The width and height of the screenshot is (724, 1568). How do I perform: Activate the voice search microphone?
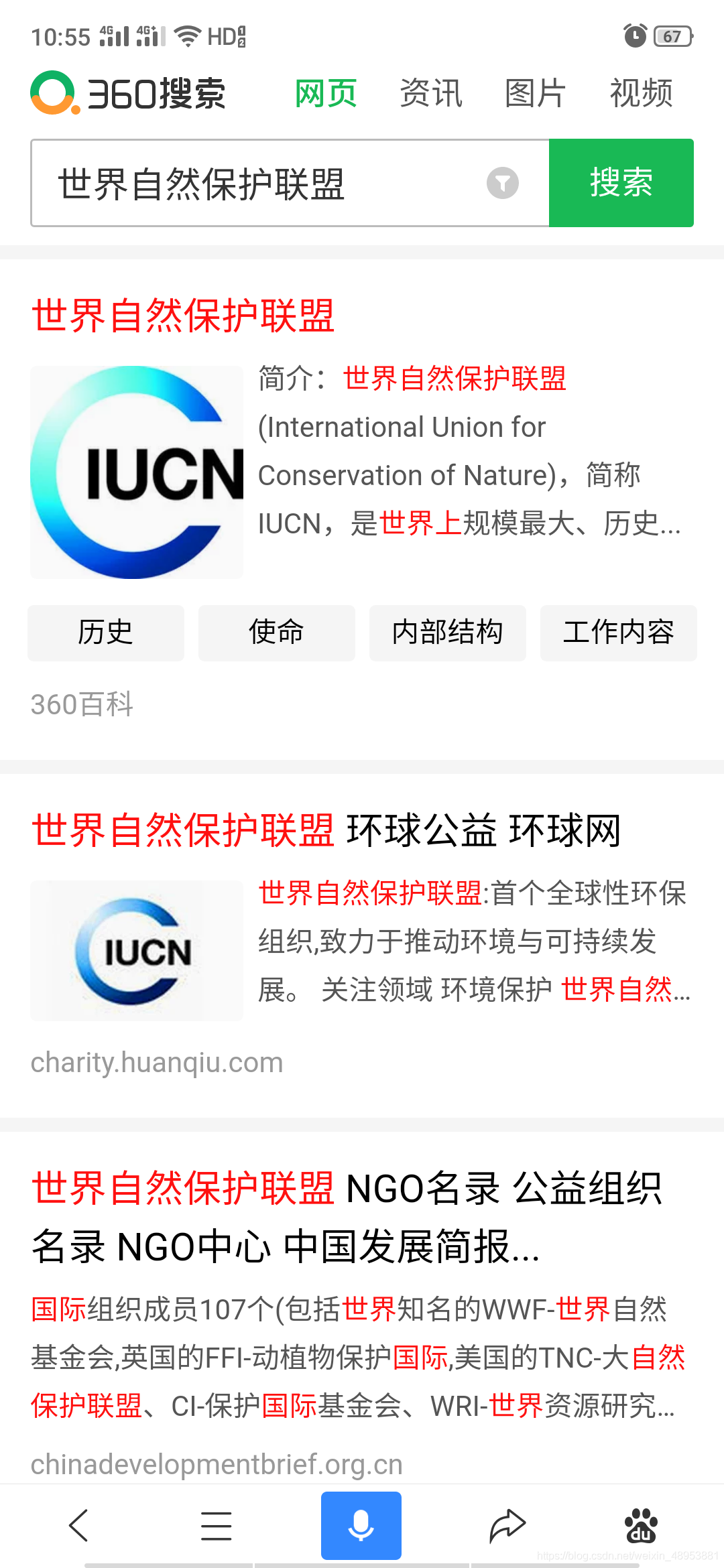[361, 1525]
